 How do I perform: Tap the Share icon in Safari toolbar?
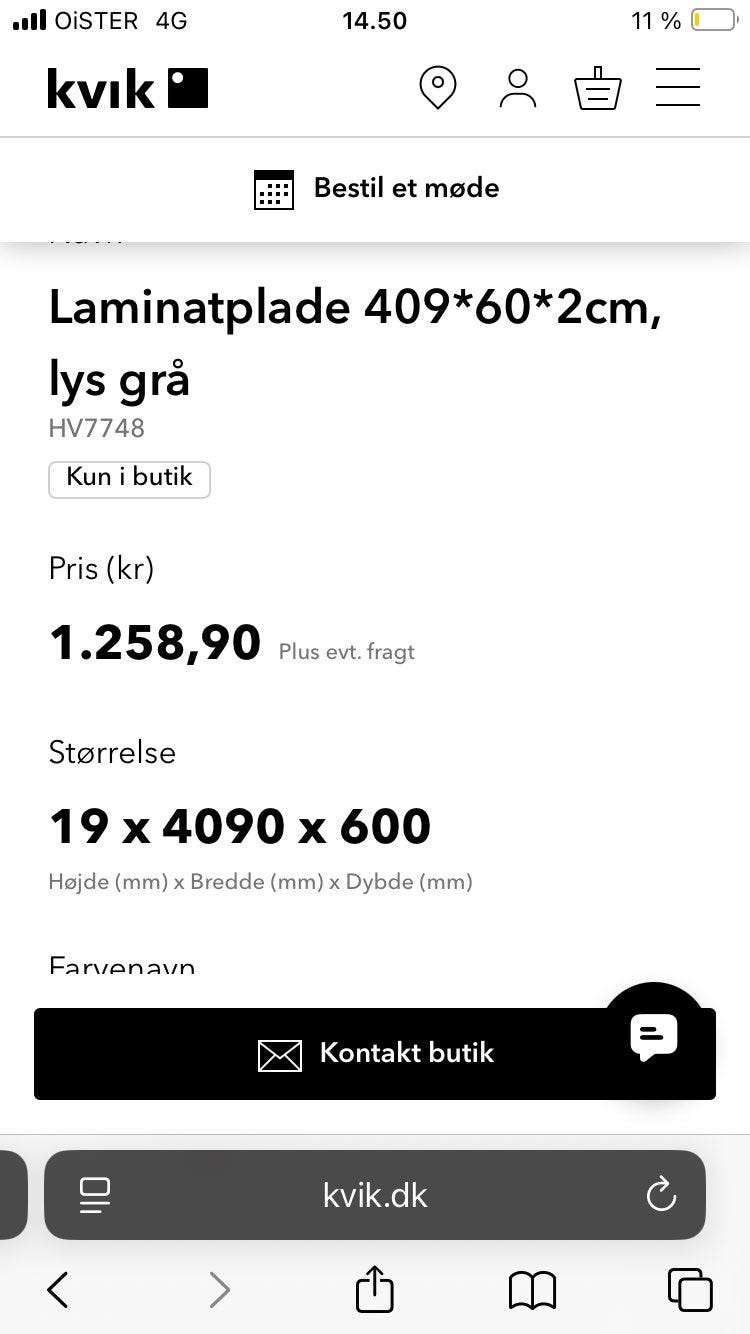(x=374, y=1289)
